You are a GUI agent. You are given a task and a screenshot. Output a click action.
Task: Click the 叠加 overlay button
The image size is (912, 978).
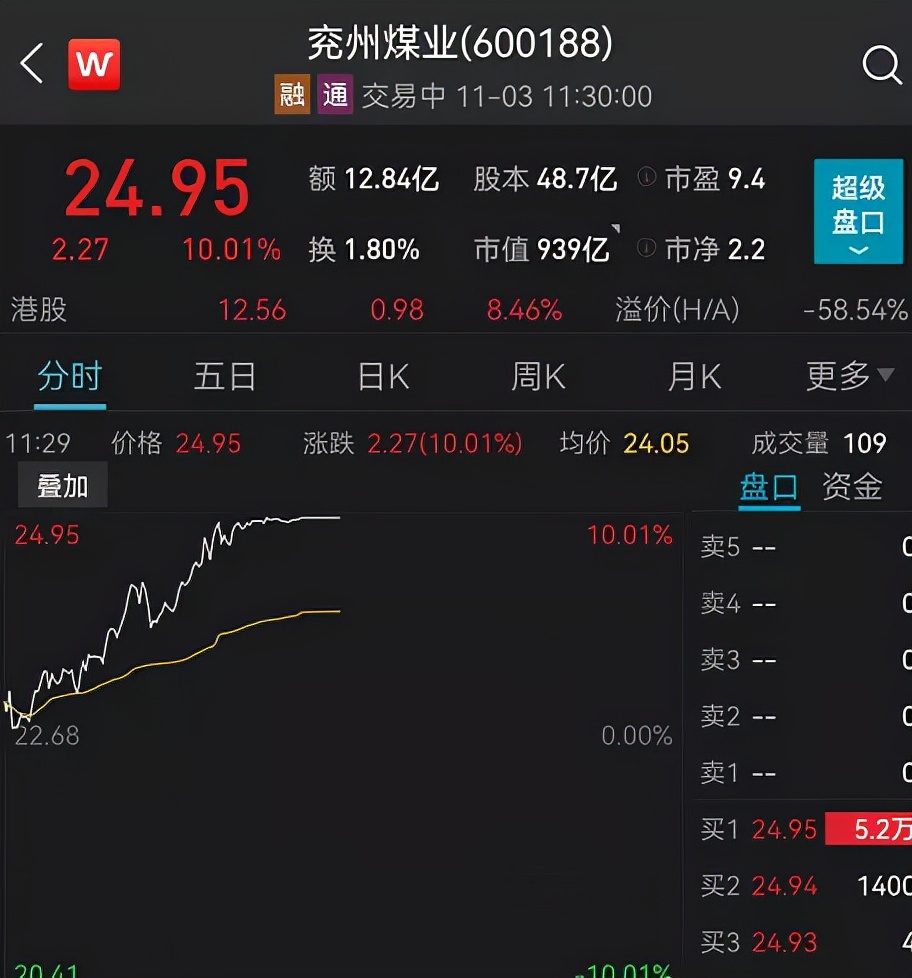62,484
